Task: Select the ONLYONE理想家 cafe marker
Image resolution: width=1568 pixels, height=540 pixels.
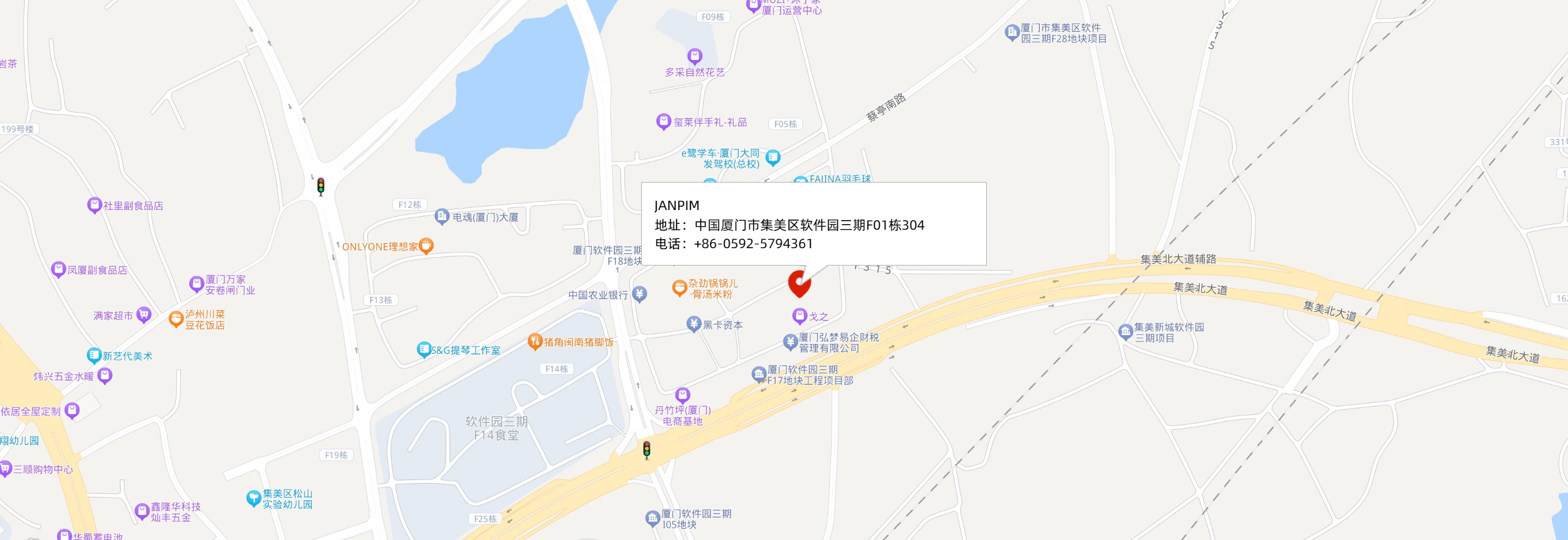Action: [426, 245]
